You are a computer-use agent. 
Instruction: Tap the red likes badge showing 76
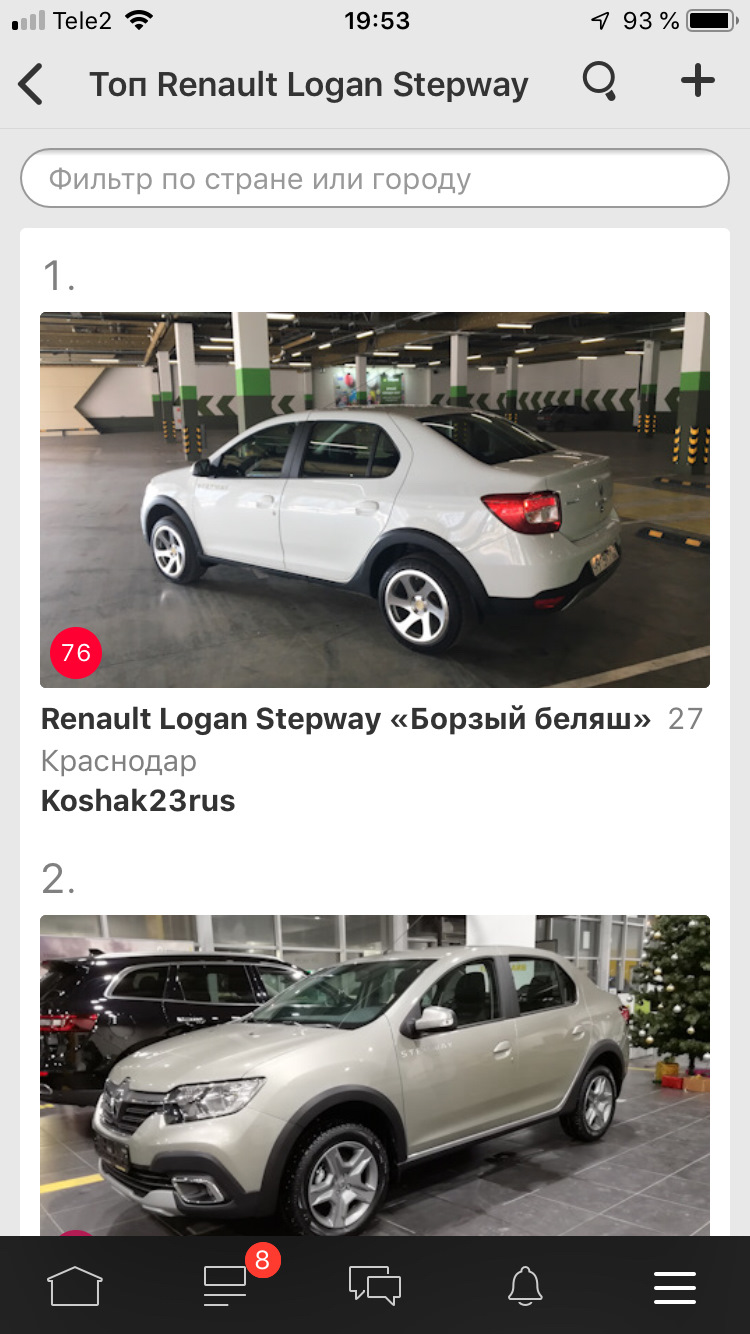(x=76, y=653)
